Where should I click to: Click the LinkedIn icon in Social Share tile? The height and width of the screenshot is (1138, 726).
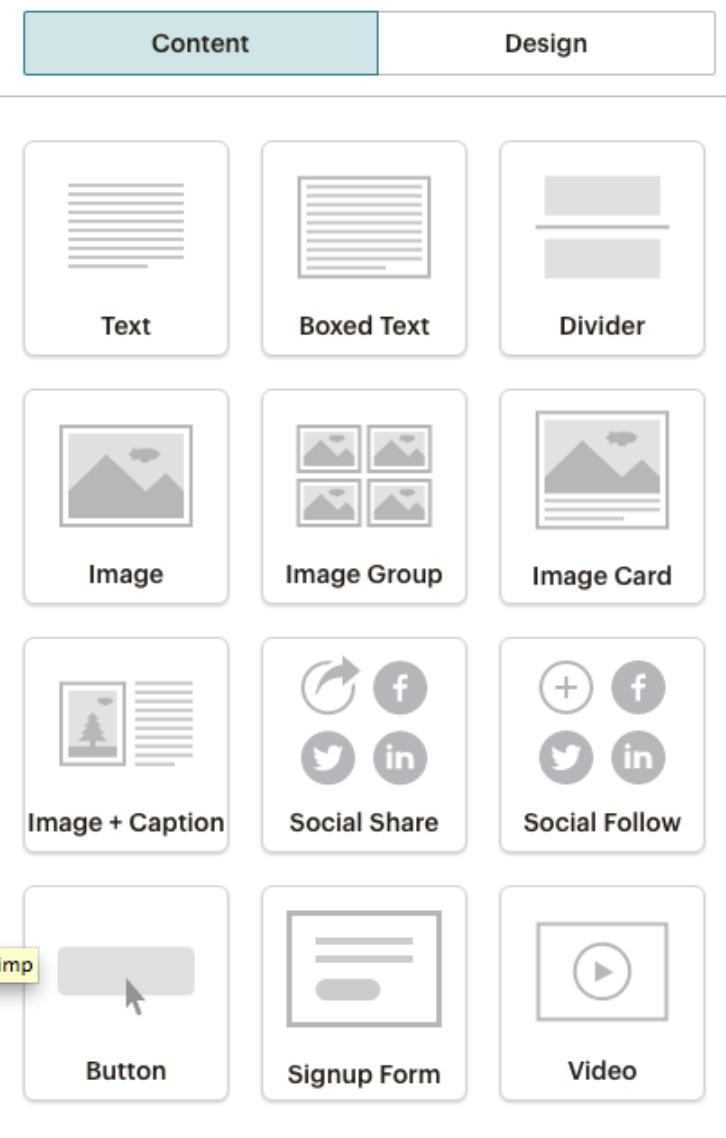tap(400, 758)
